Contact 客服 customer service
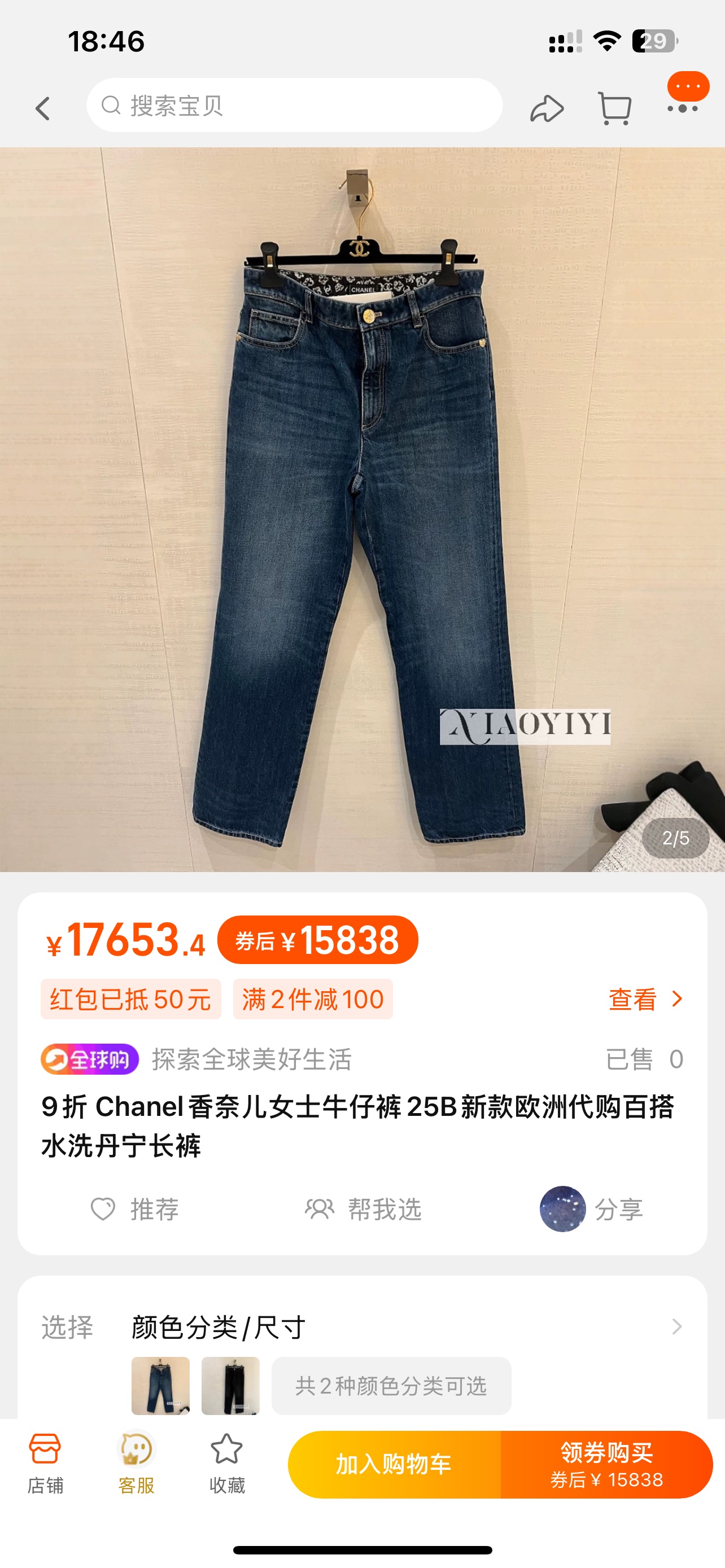The image size is (725, 1568). point(136,1464)
